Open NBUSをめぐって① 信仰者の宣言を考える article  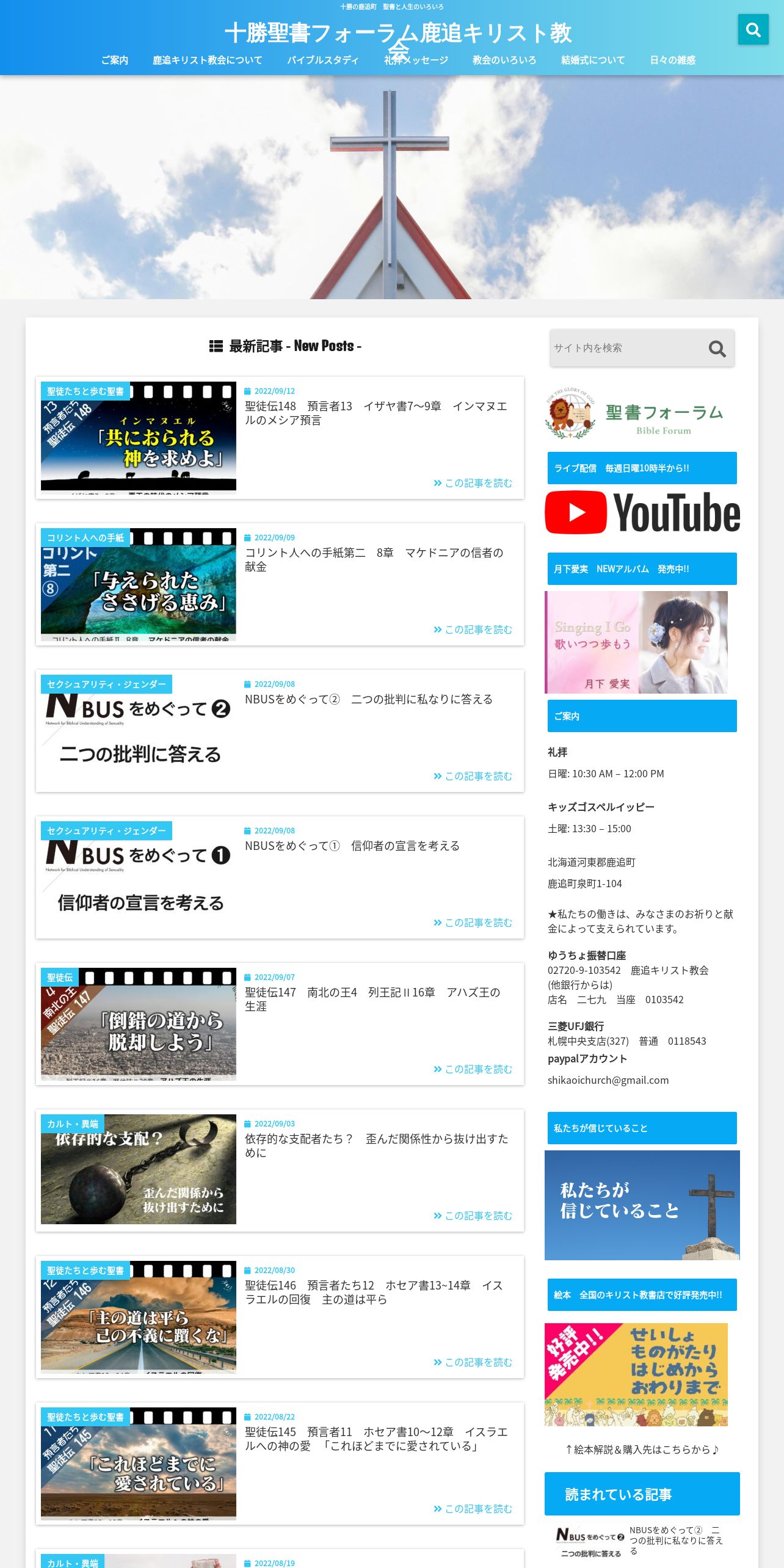click(x=352, y=846)
